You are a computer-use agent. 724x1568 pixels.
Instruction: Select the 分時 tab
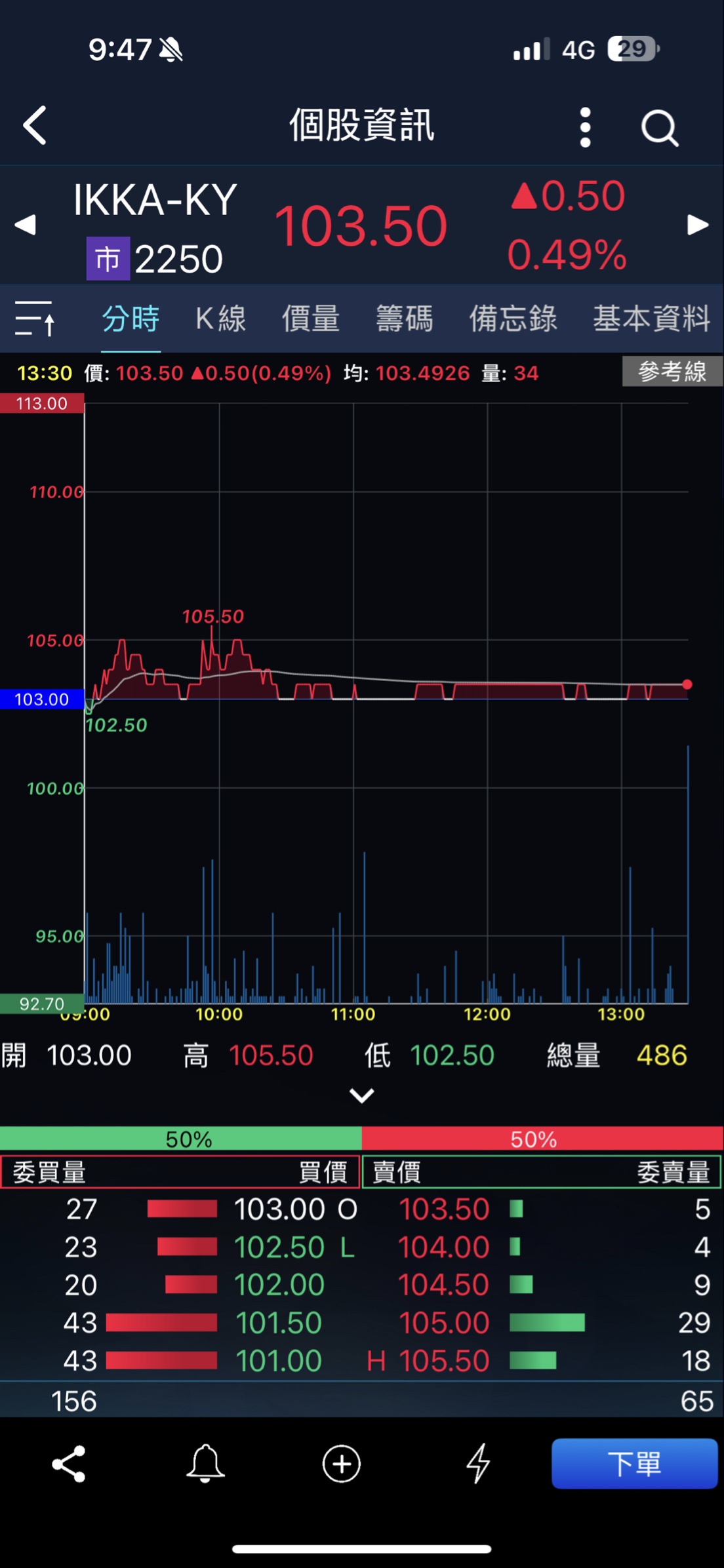point(131,319)
